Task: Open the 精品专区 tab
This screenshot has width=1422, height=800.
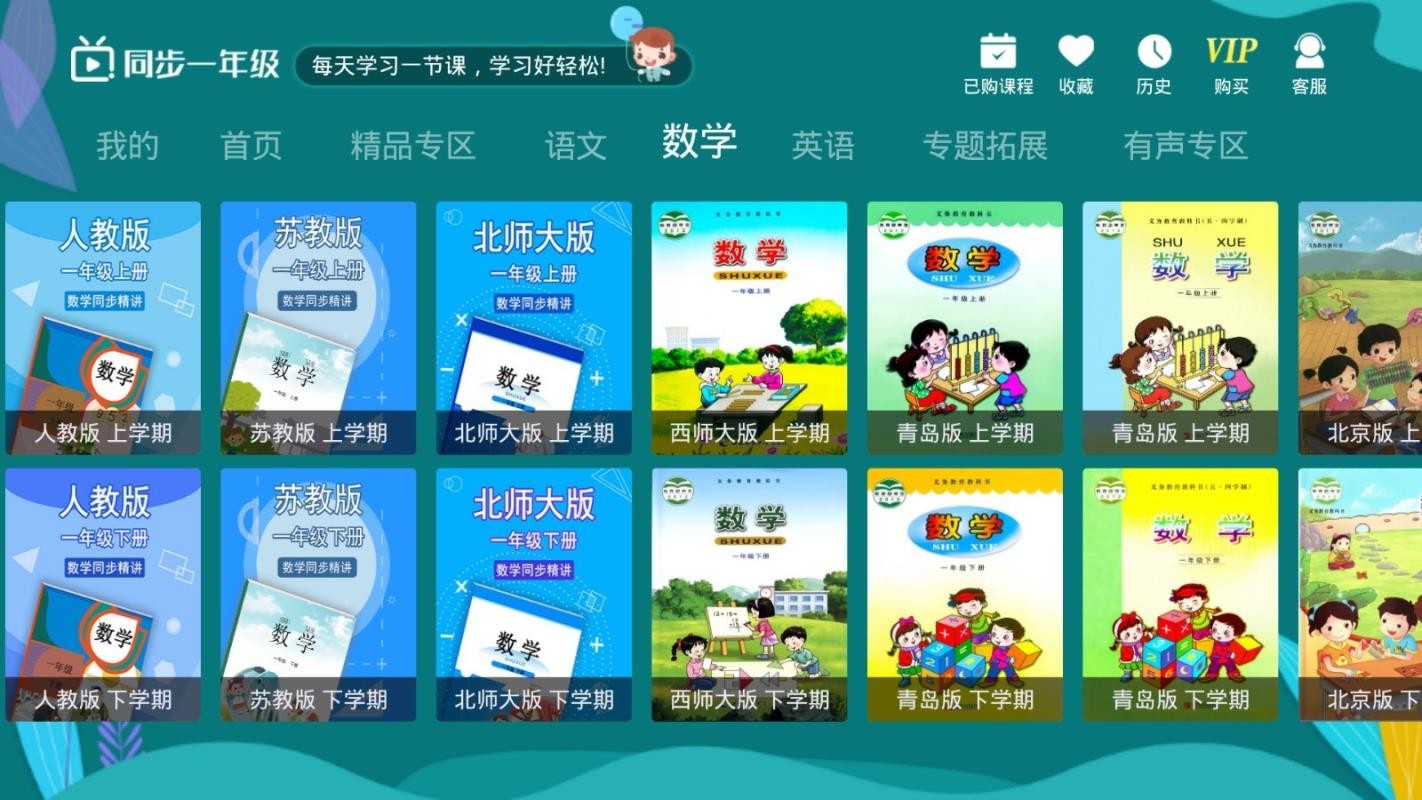Action: [412, 146]
